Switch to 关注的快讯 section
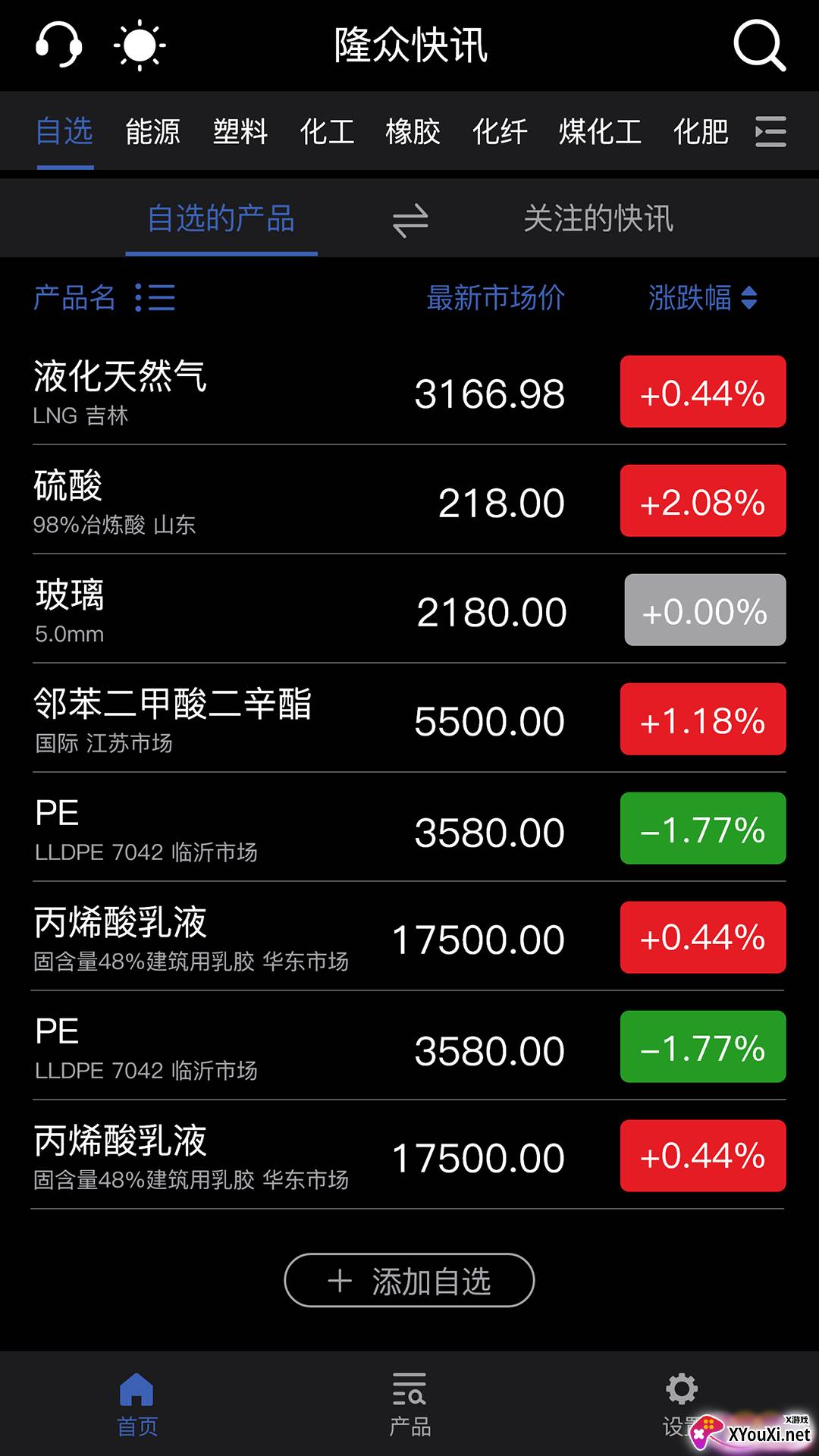 click(x=598, y=219)
